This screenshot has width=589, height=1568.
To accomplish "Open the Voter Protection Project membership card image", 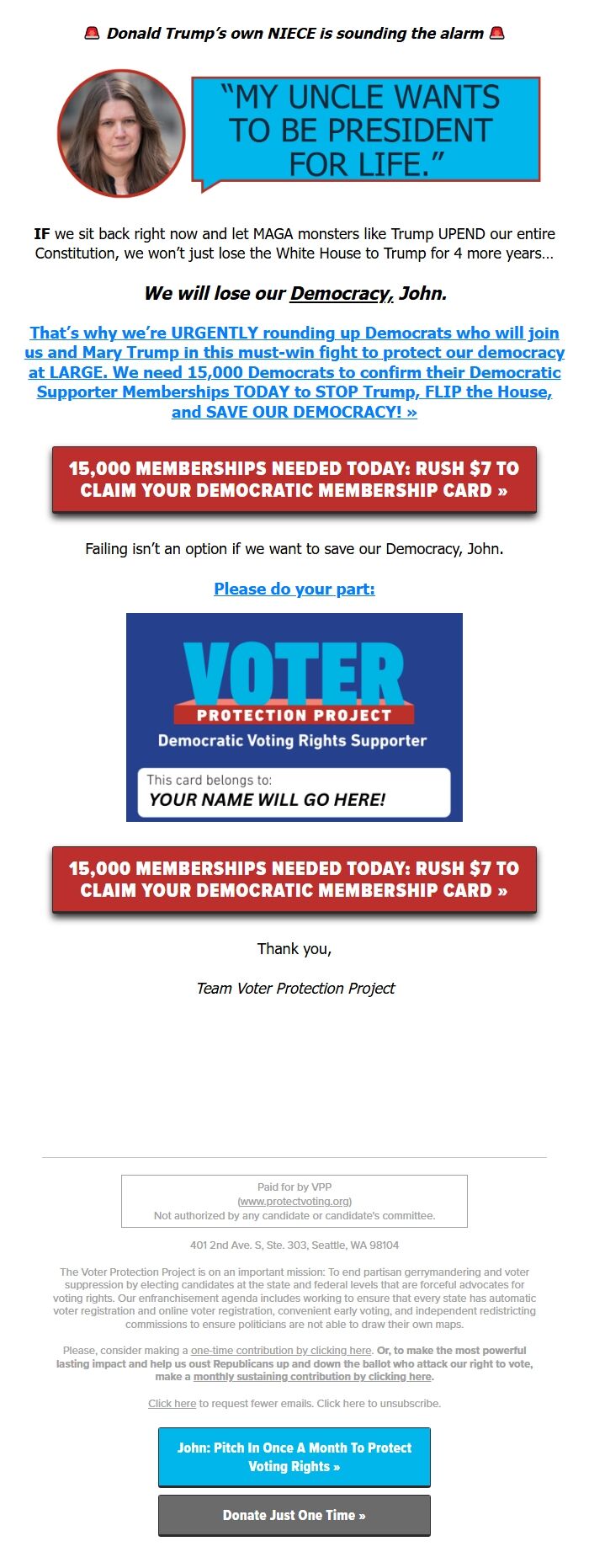I will click(294, 717).
